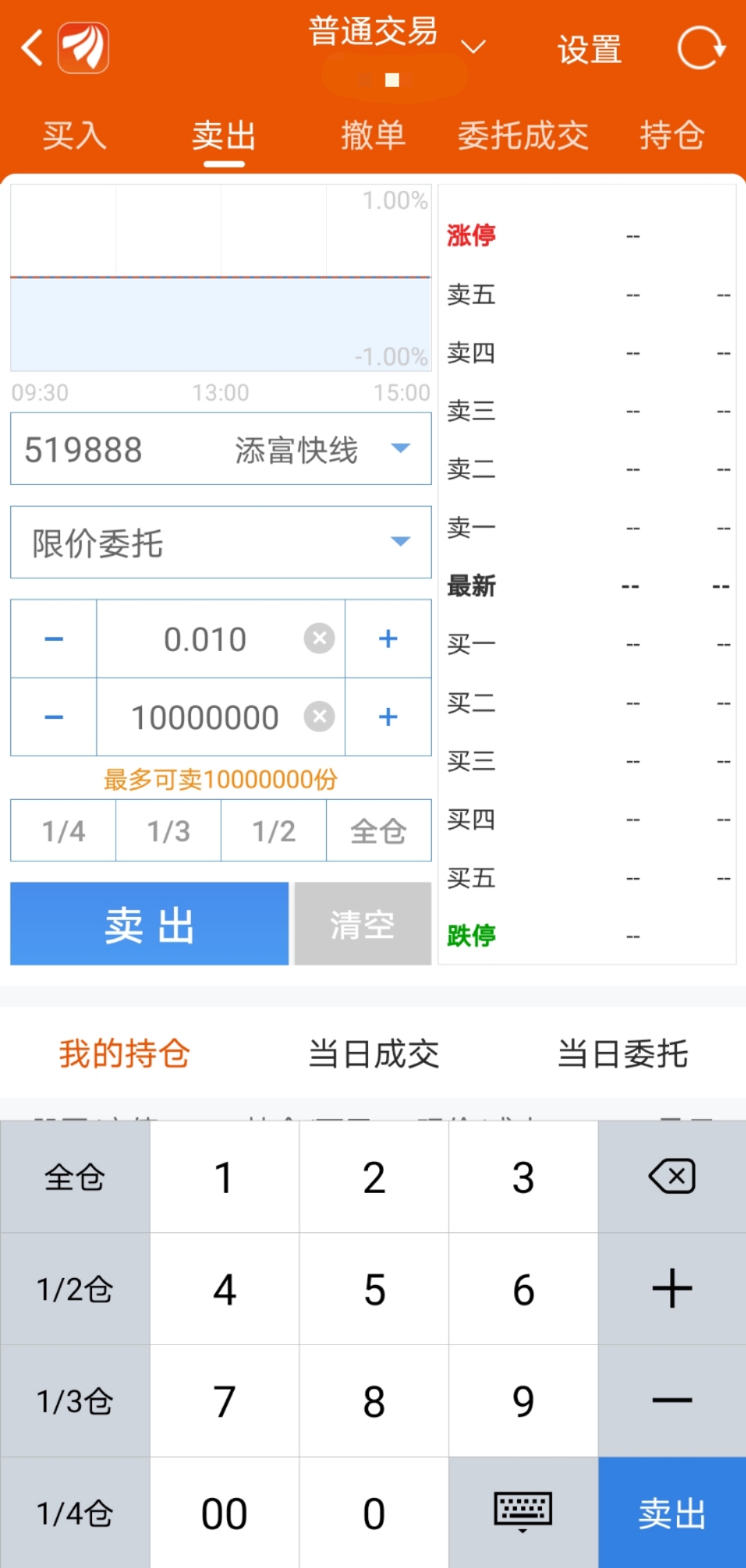The width and height of the screenshot is (746, 1568).
Task: Tap 清空 to clear the form
Action: 363,924
